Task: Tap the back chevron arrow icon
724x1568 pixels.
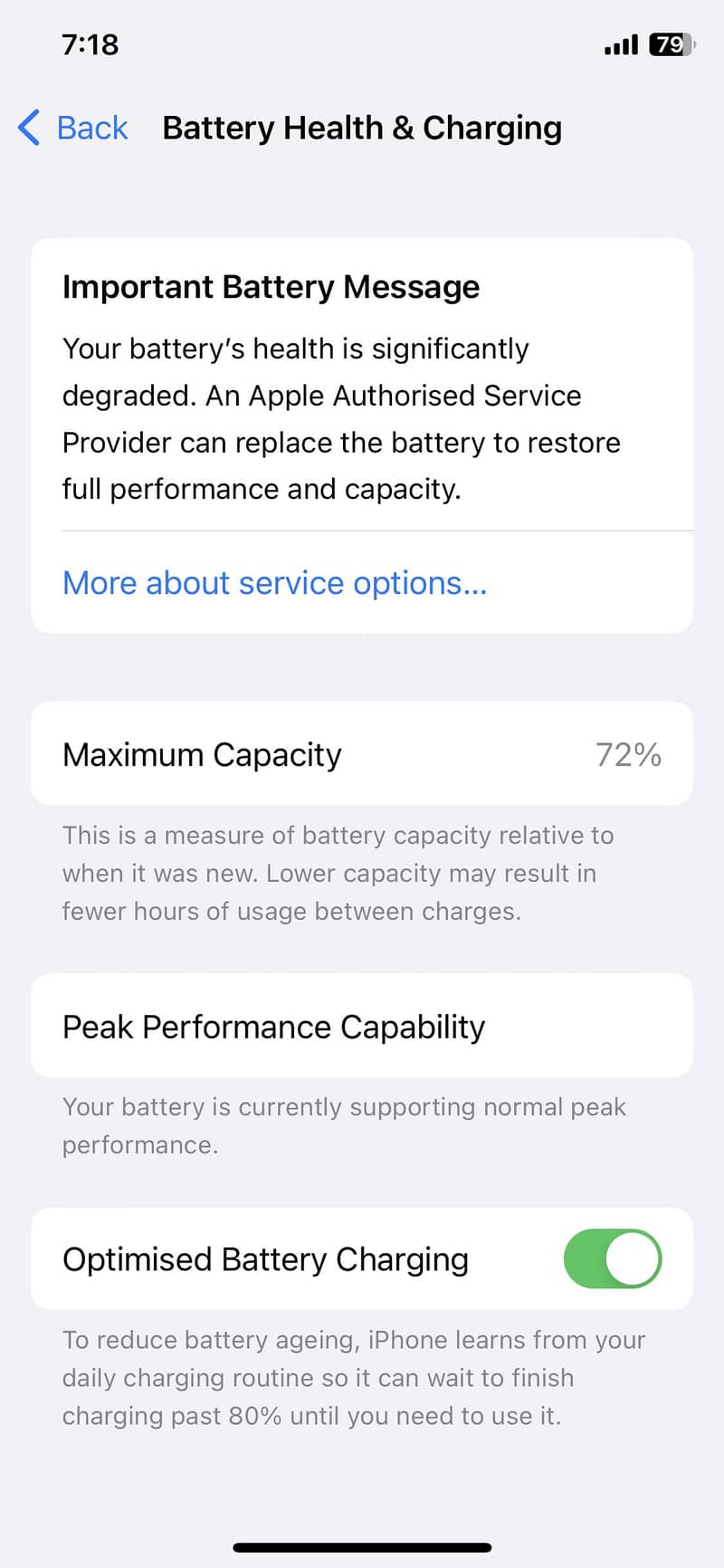Action: pyautogui.click(x=27, y=128)
